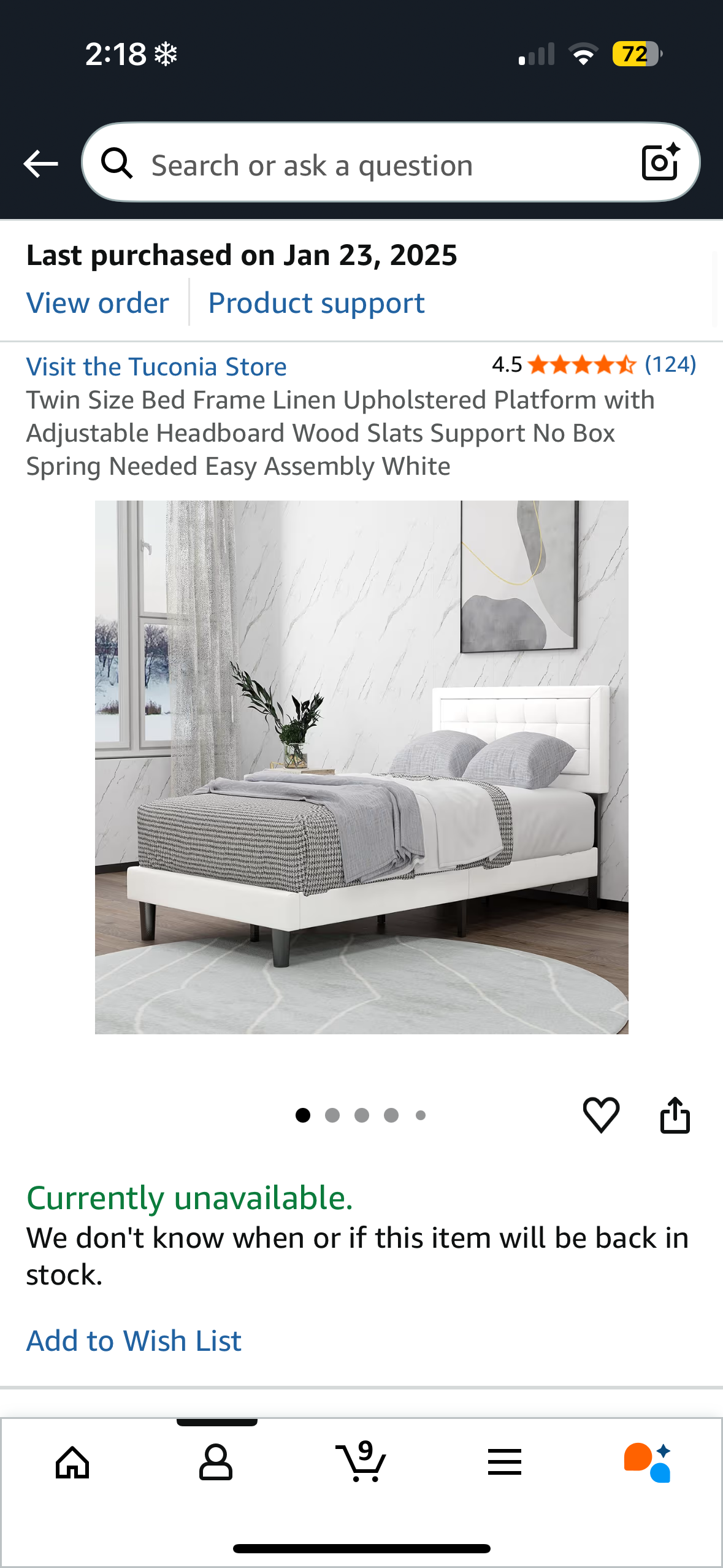Open the hamburger menu tab
This screenshot has width=723, height=1568.
click(505, 1462)
